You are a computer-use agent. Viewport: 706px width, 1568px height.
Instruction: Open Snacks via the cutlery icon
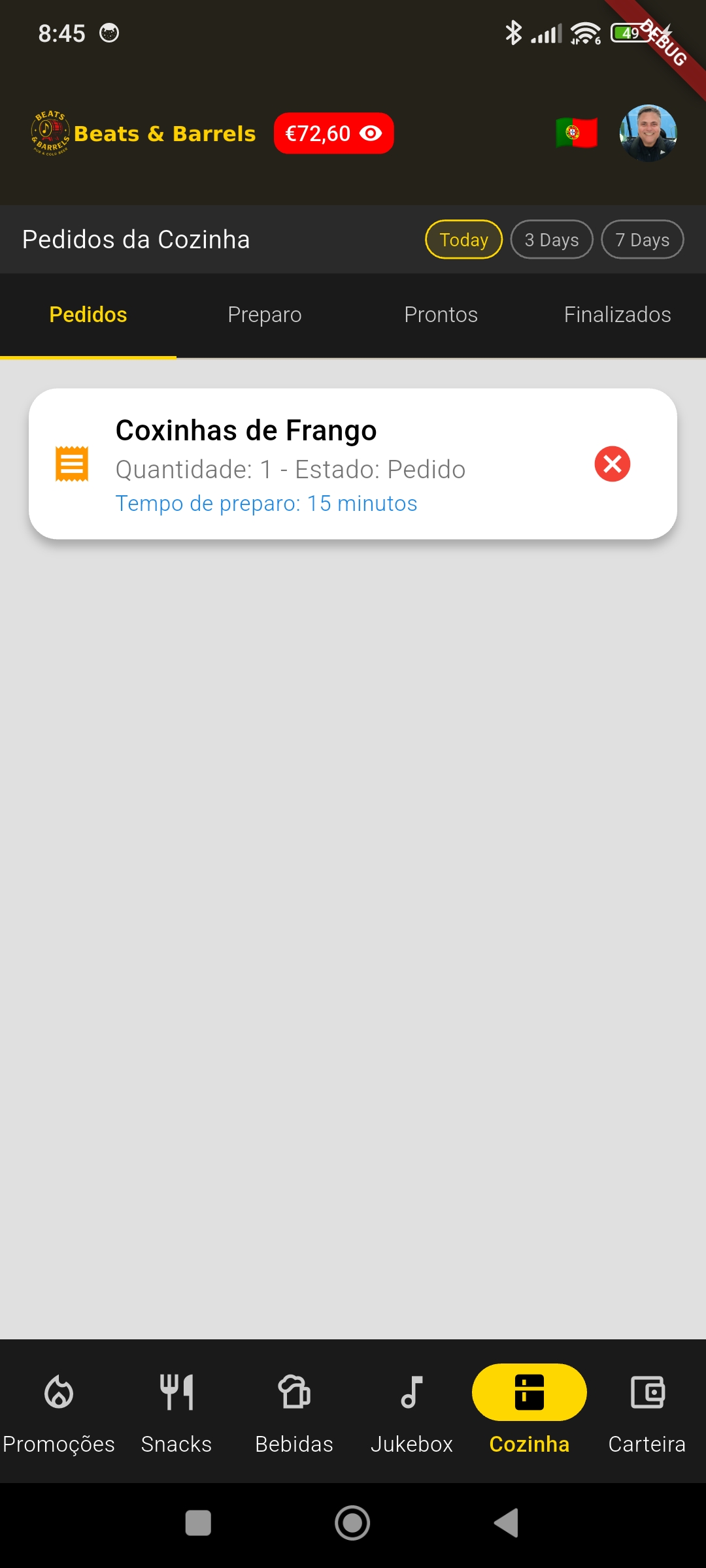tap(176, 1392)
